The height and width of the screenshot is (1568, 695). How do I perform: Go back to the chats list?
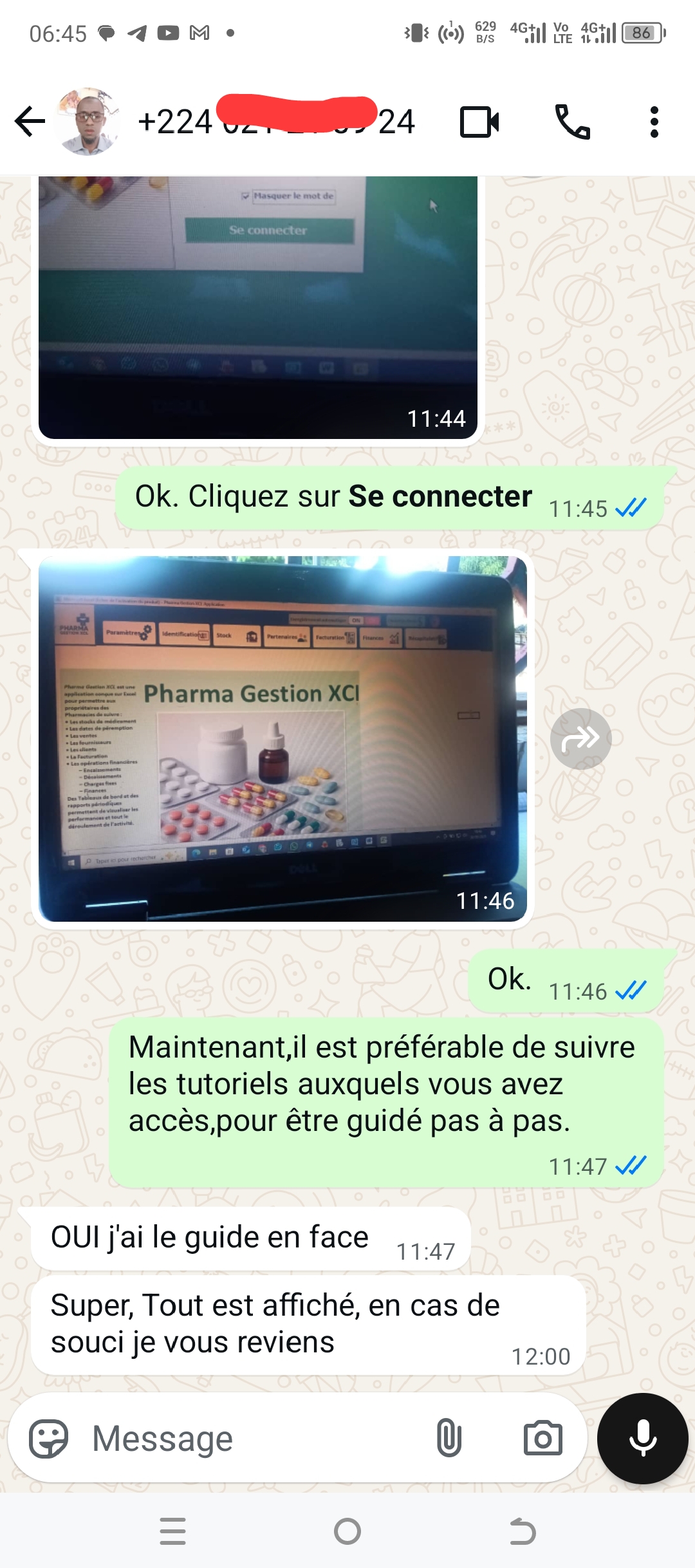[30, 122]
